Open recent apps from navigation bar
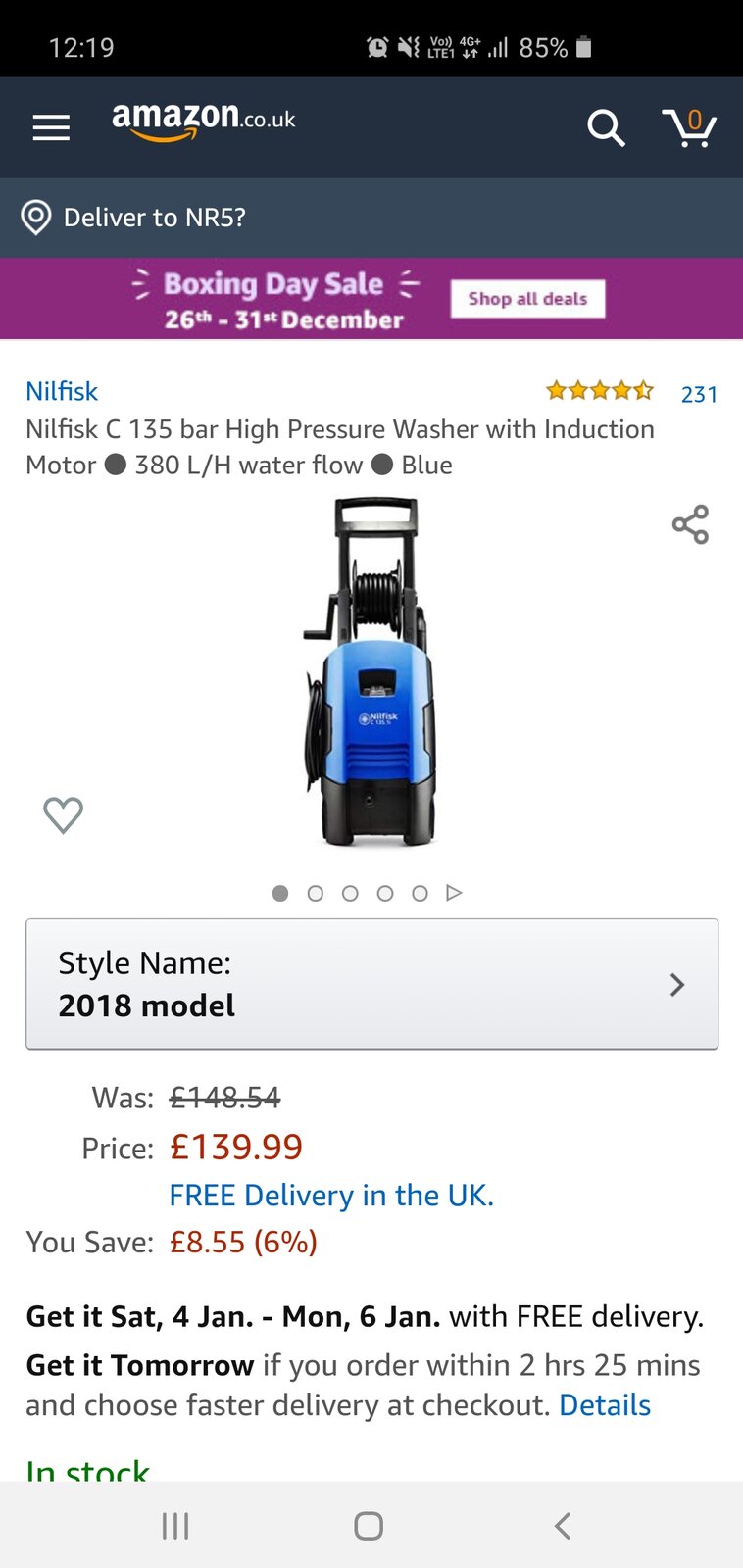Screen dimensions: 743x1568 (175, 1525)
